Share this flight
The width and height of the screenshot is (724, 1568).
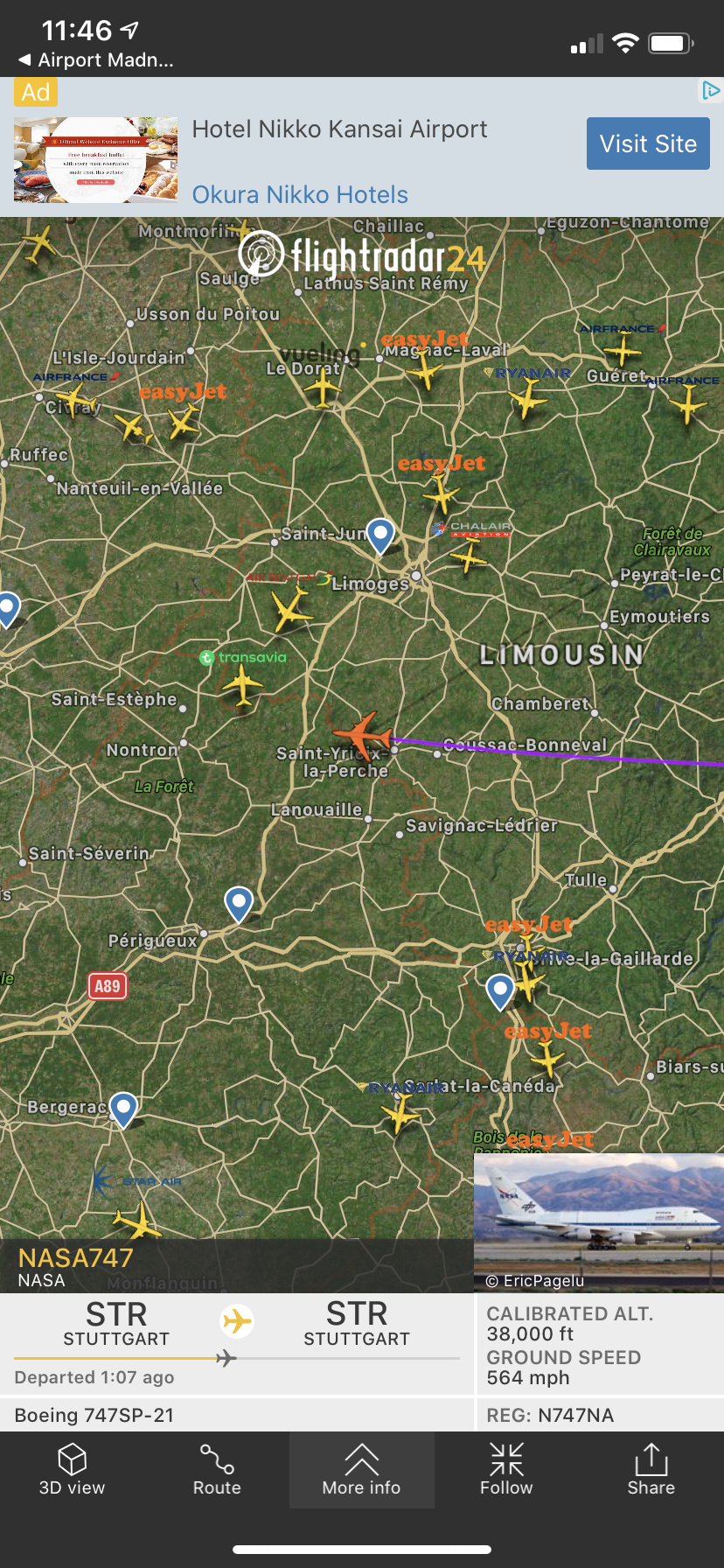pyautogui.click(x=651, y=1470)
